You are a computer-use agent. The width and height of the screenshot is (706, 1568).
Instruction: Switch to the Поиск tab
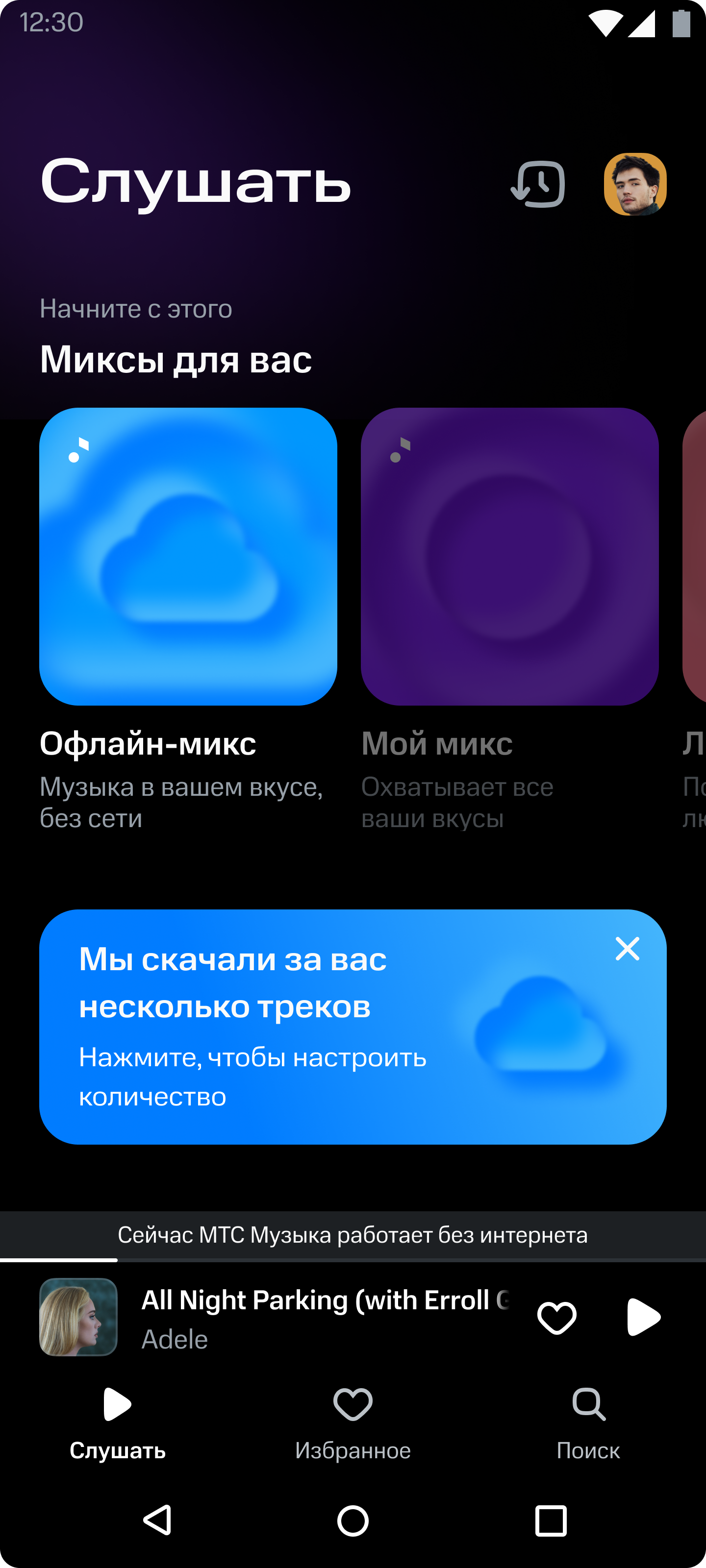pos(588,1422)
